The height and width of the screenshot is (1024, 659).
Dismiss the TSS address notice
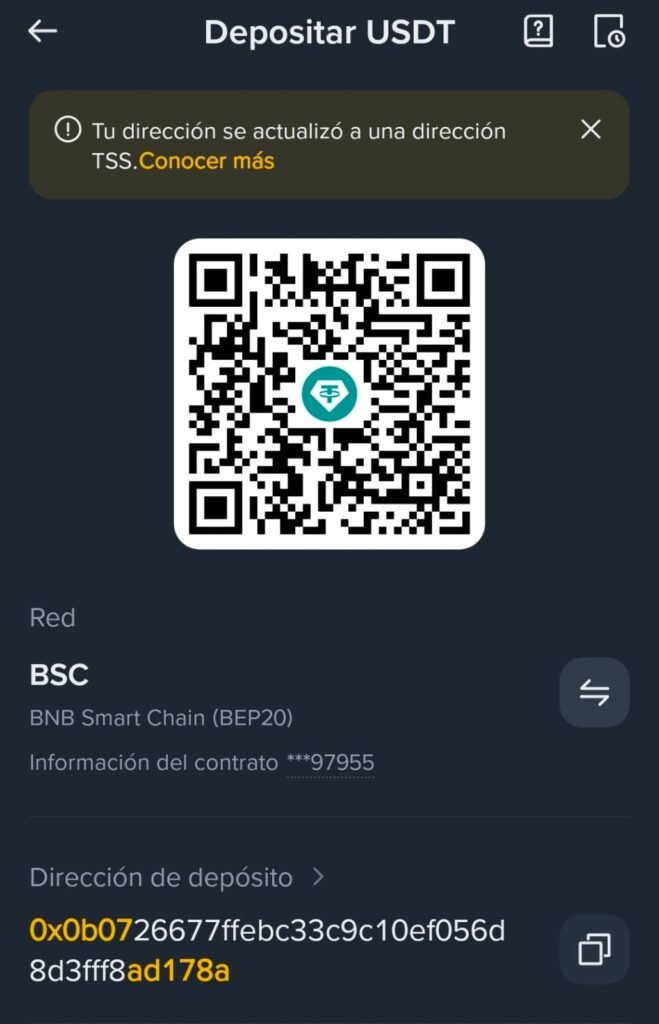coord(591,129)
